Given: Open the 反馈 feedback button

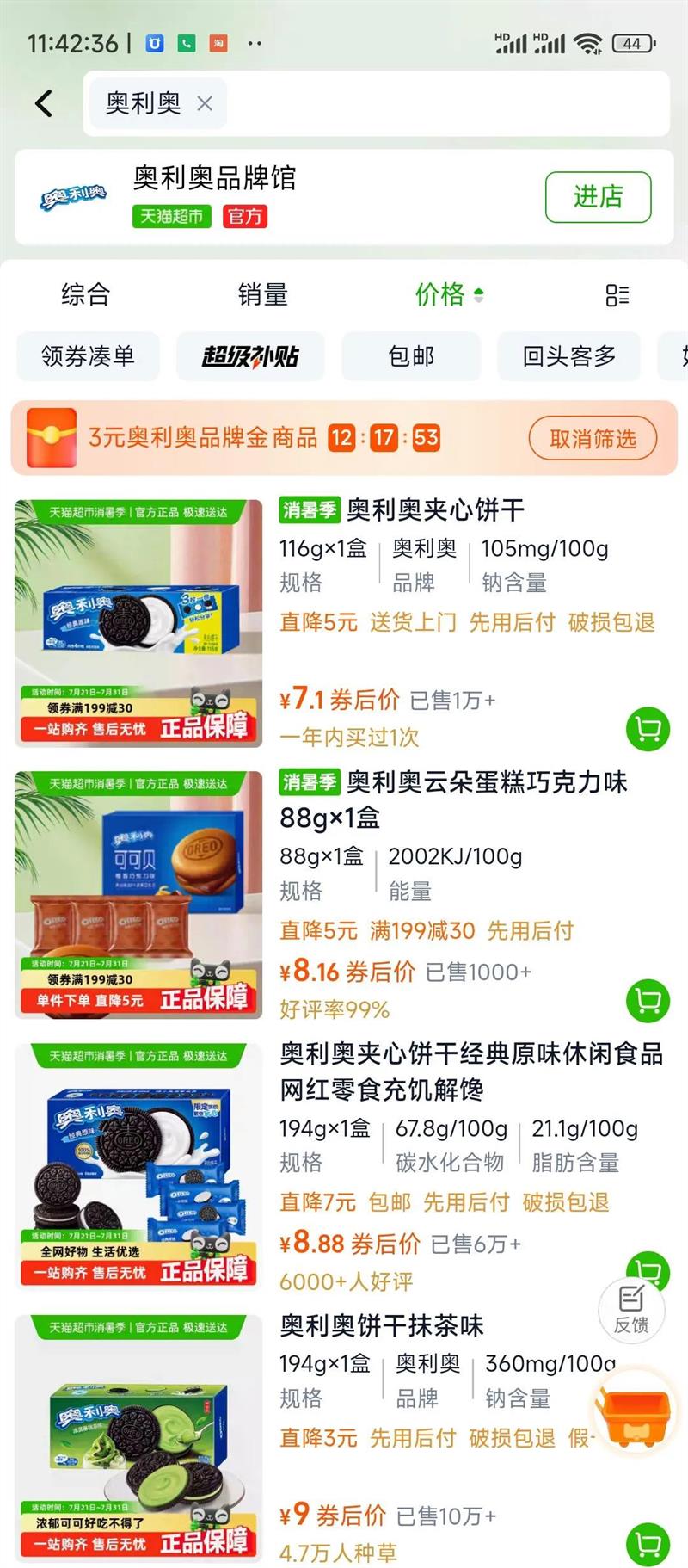Looking at the screenshot, I should [x=631, y=1310].
